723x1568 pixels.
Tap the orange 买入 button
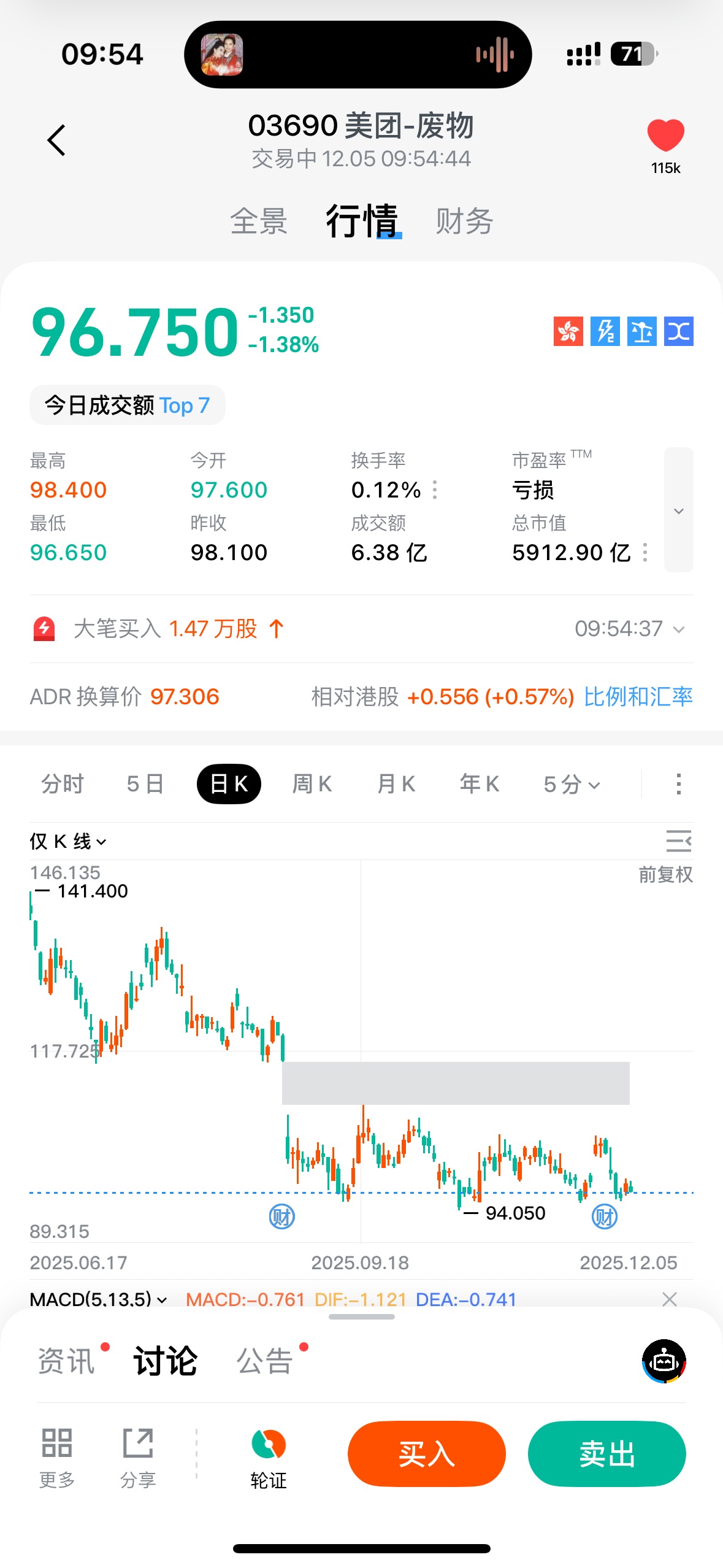pos(426,1454)
